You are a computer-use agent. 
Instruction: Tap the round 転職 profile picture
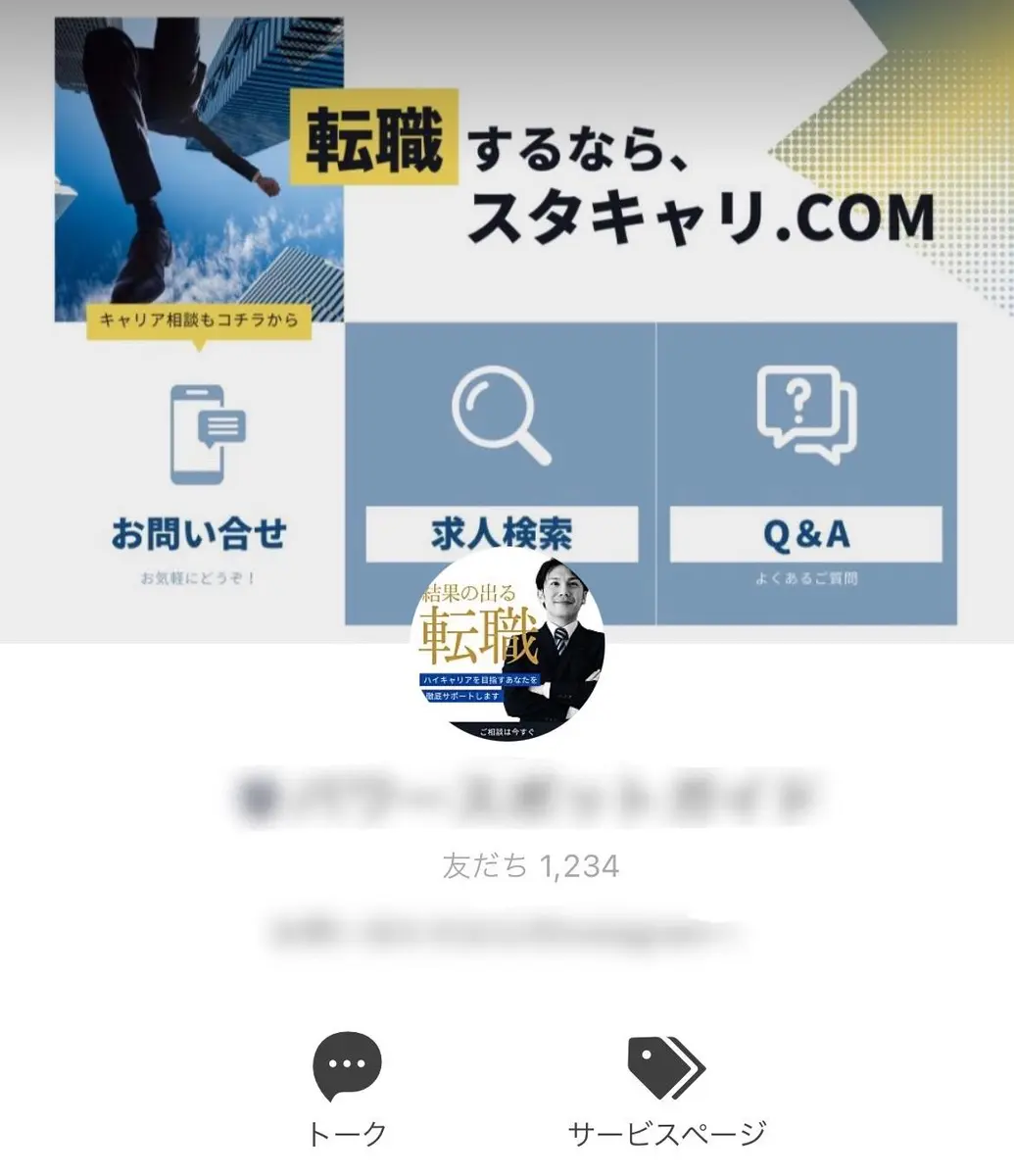(x=507, y=645)
